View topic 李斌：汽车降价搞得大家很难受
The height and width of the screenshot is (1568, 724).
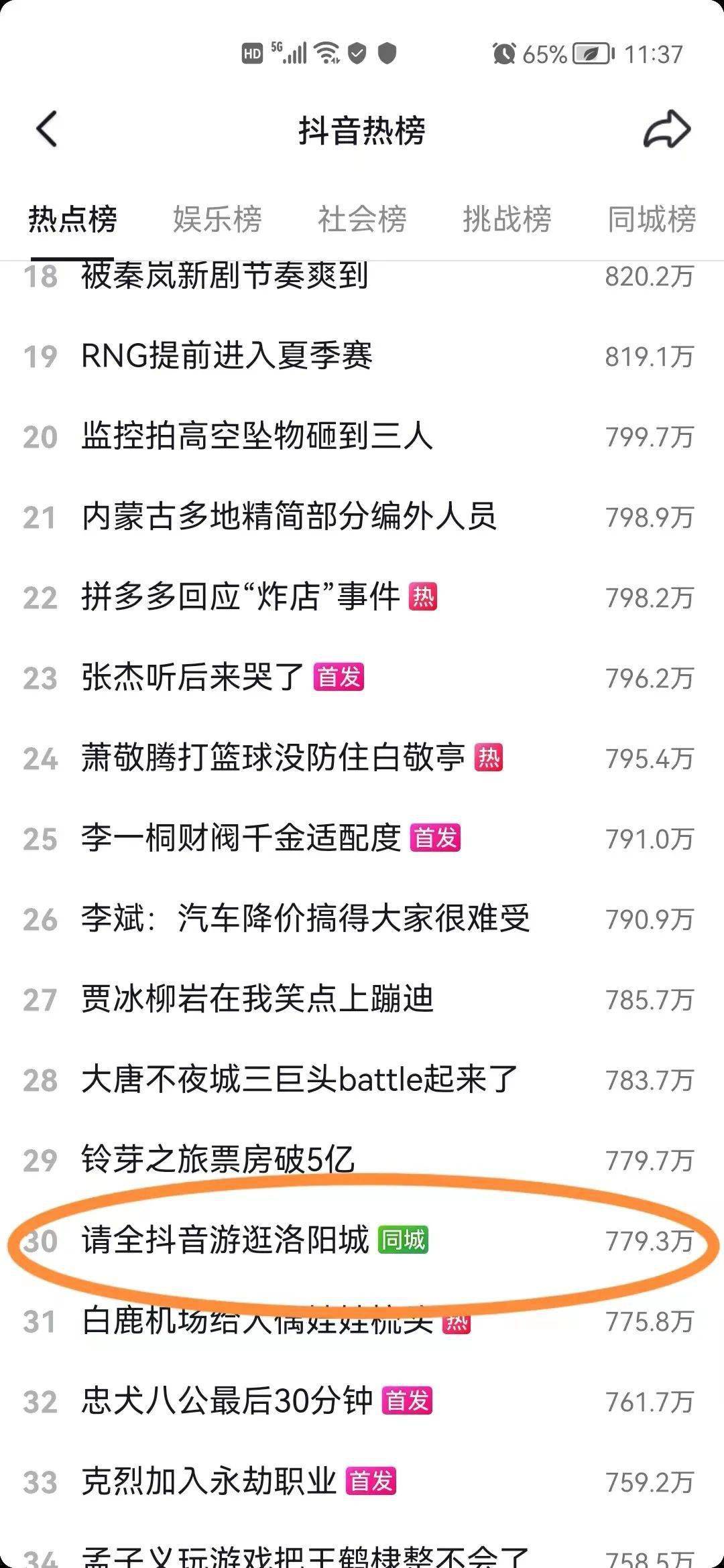pyautogui.click(x=305, y=919)
